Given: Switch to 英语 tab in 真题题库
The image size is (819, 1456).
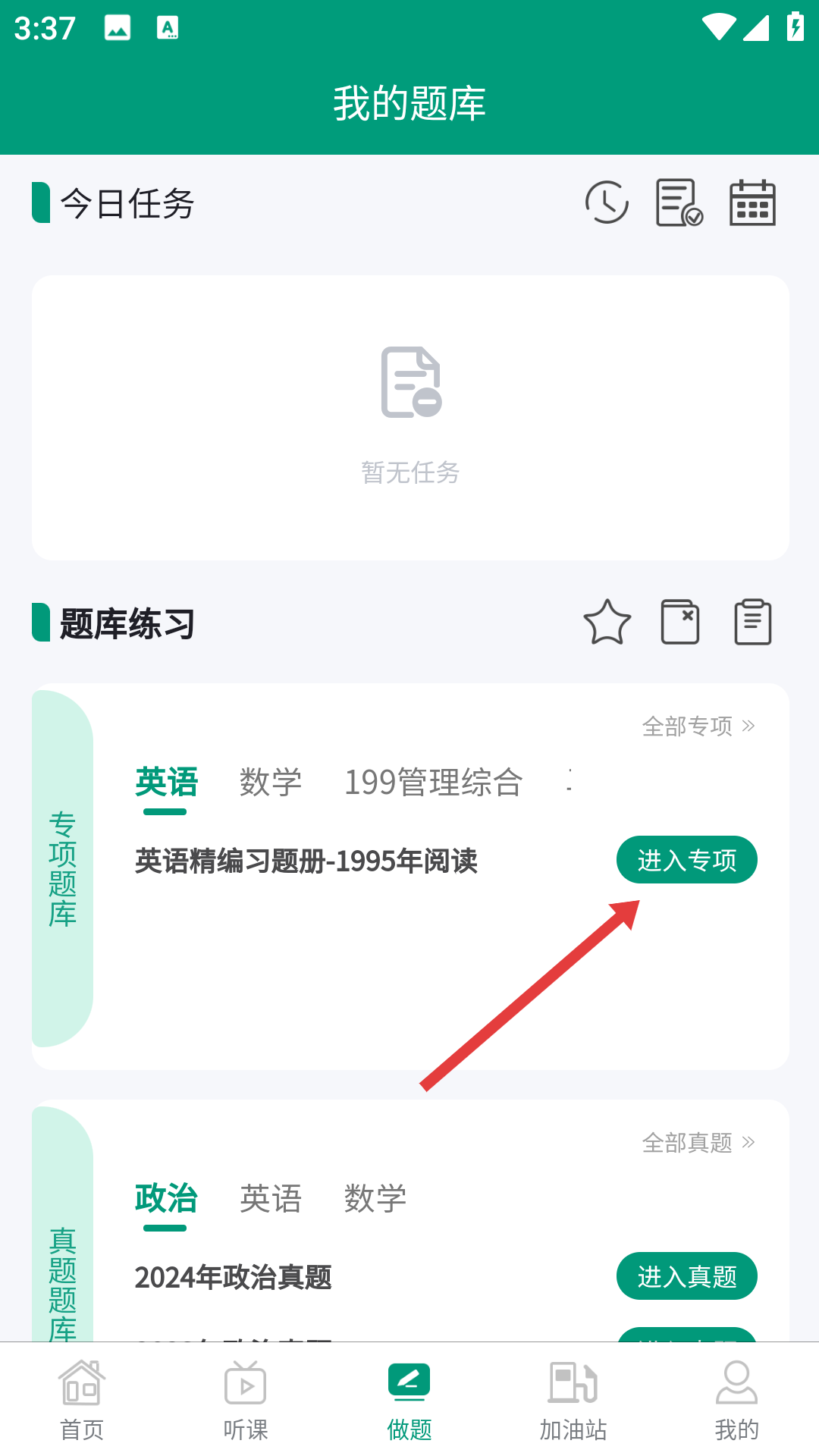Looking at the screenshot, I should 271,1199.
